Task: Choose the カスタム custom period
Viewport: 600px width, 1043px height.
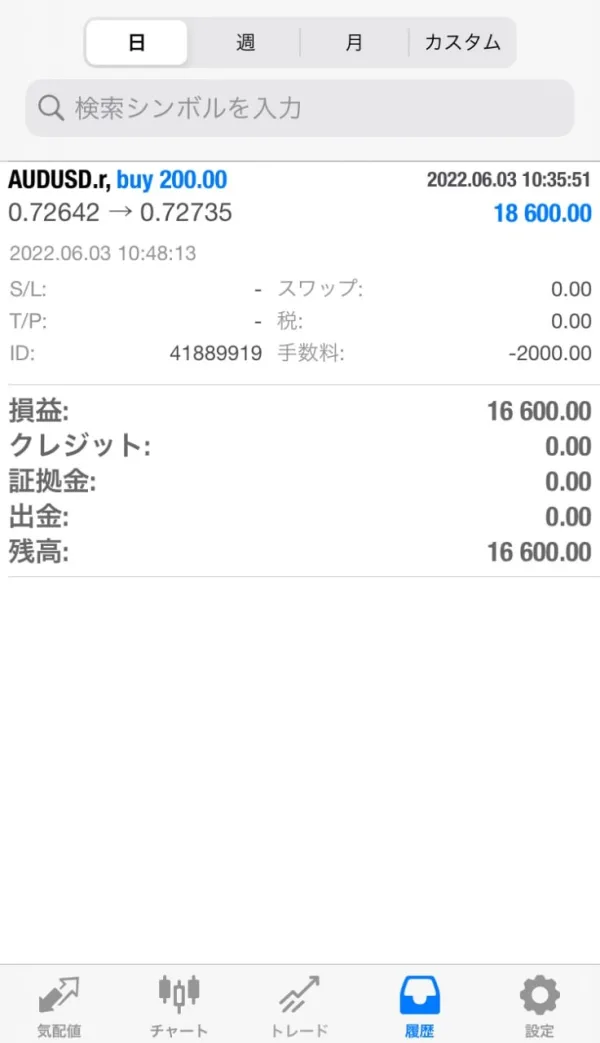Action: coord(462,43)
